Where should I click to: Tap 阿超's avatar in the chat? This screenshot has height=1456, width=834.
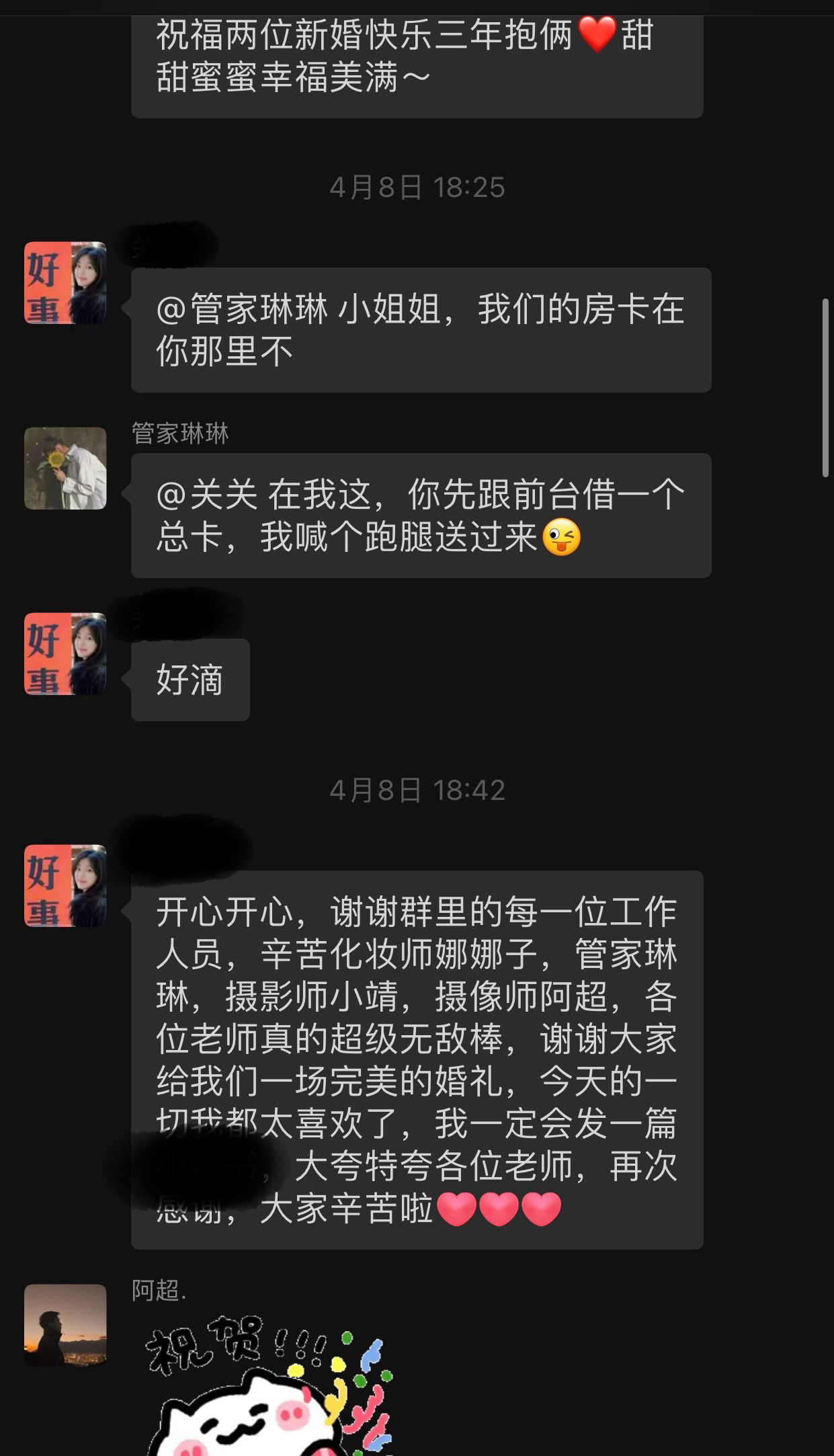click(x=65, y=1325)
